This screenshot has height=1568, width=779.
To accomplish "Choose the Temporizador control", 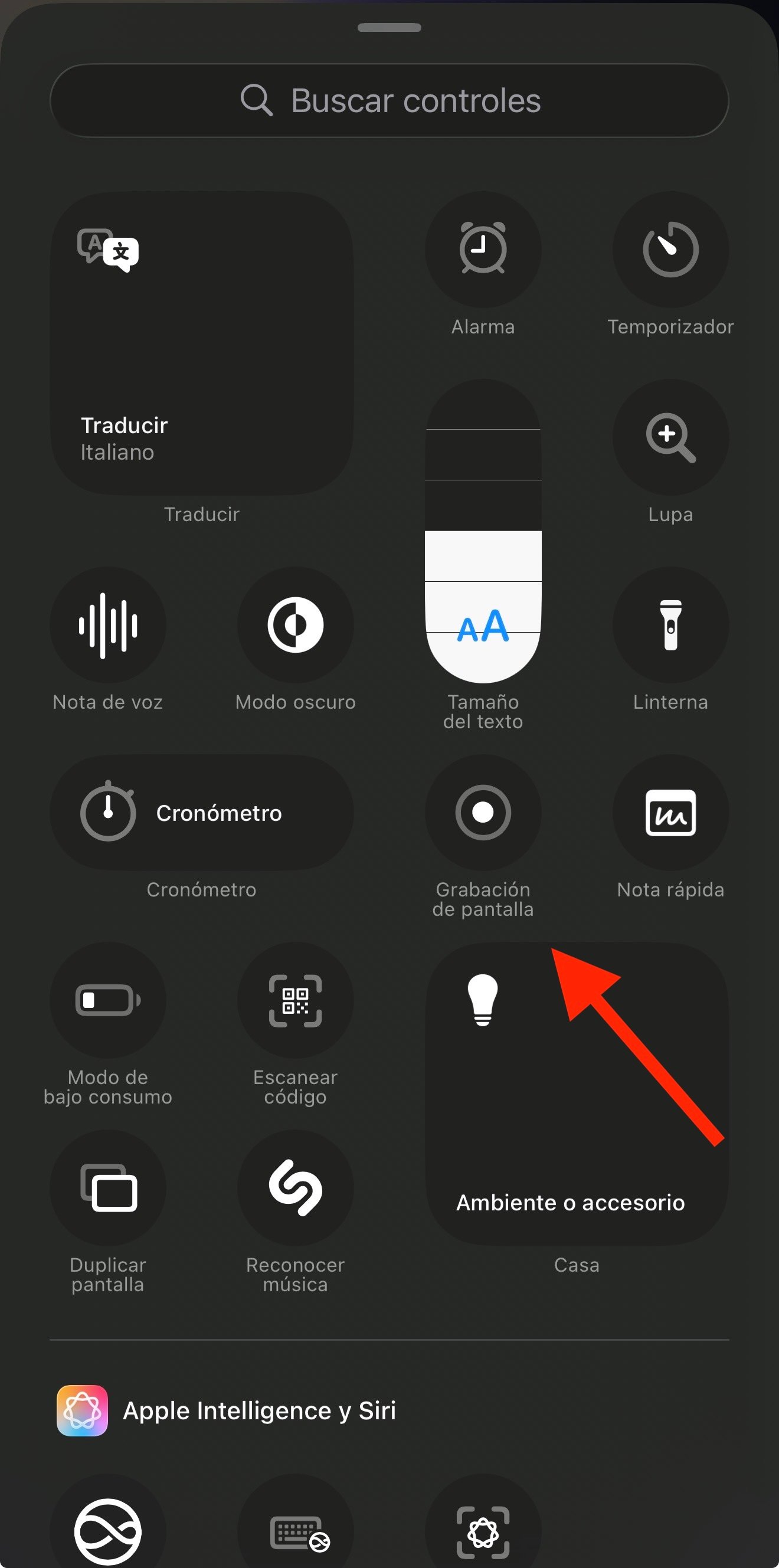I will pos(670,249).
